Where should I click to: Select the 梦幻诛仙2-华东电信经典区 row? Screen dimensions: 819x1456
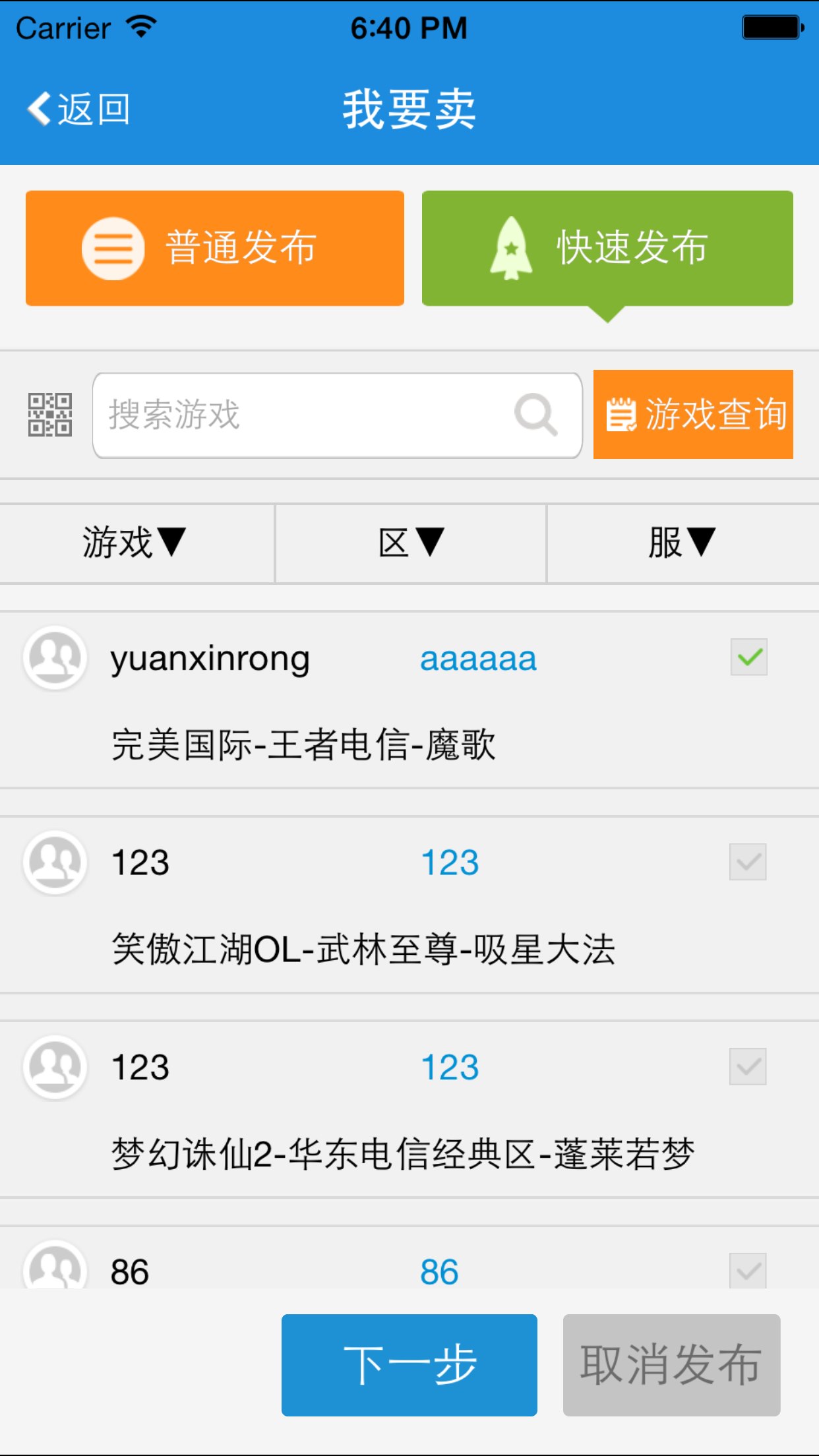[x=402, y=1154]
